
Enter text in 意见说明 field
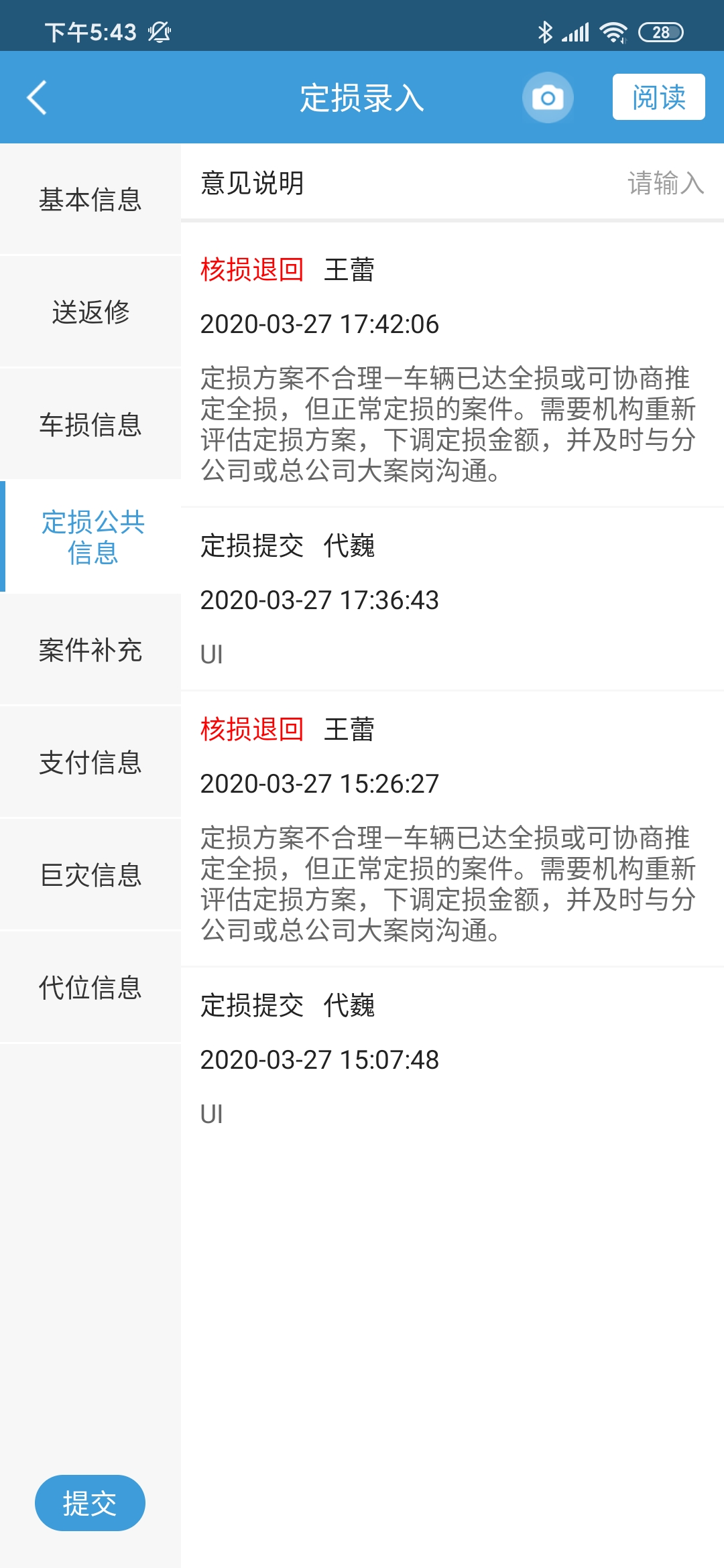click(x=452, y=182)
